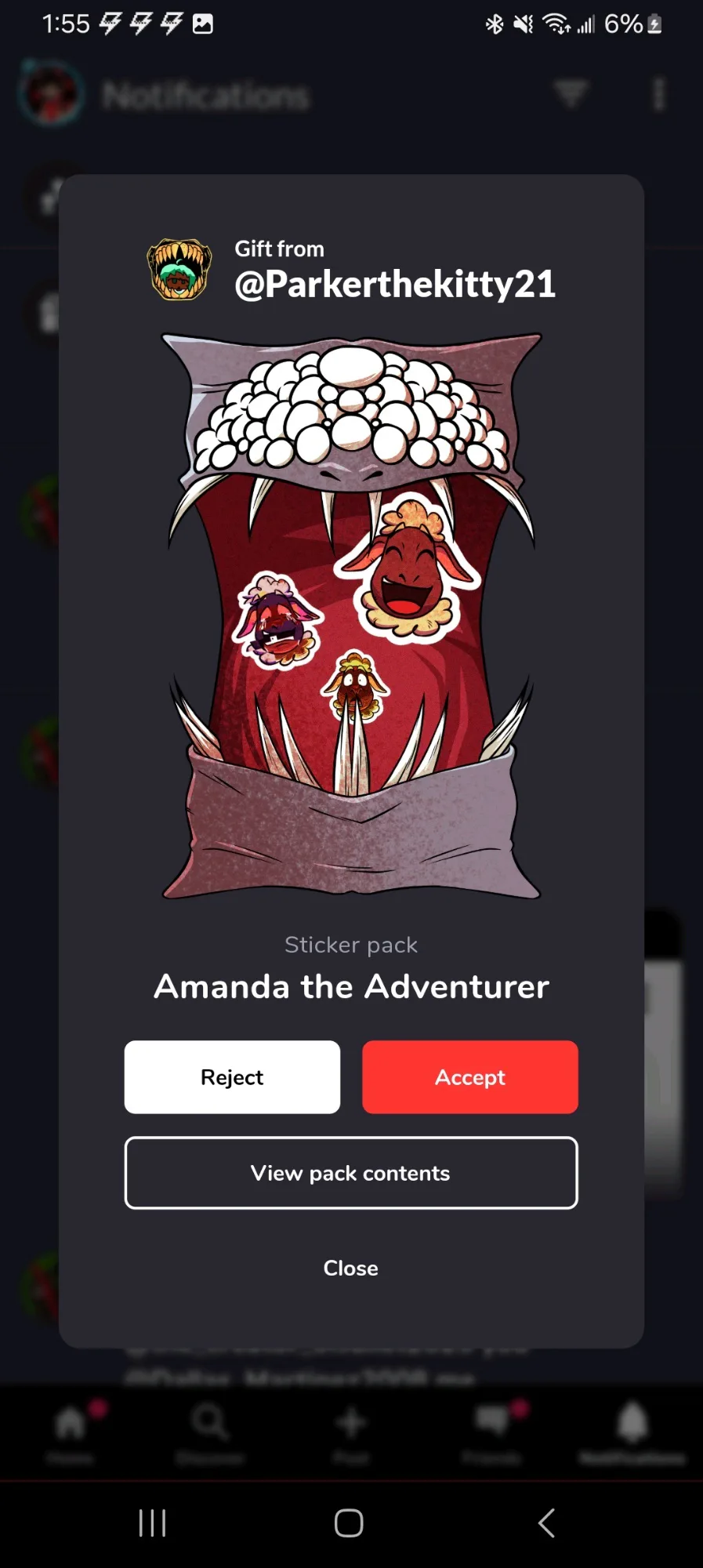Close the gift dialog
703x1568 pixels.
pyautogui.click(x=351, y=1268)
